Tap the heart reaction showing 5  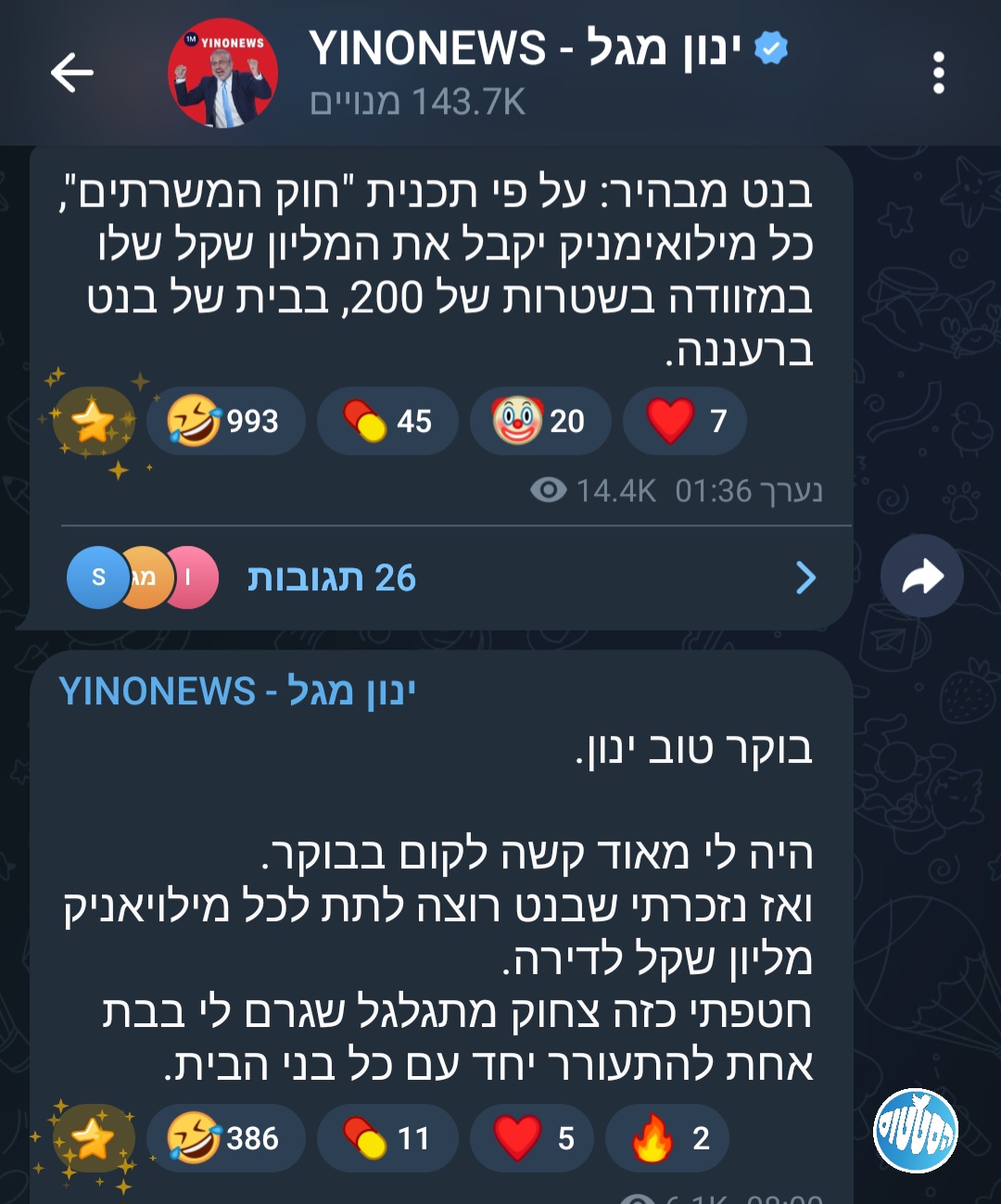click(532, 1138)
